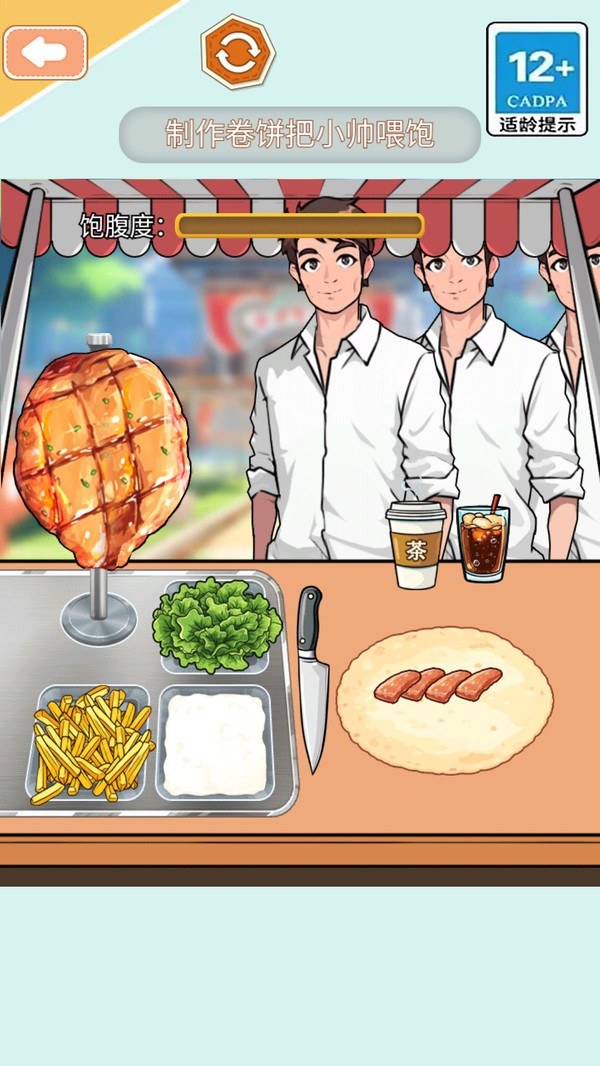Viewport: 600px width, 1066px height.
Task: Grab the kitchen knife
Action: (x=313, y=680)
